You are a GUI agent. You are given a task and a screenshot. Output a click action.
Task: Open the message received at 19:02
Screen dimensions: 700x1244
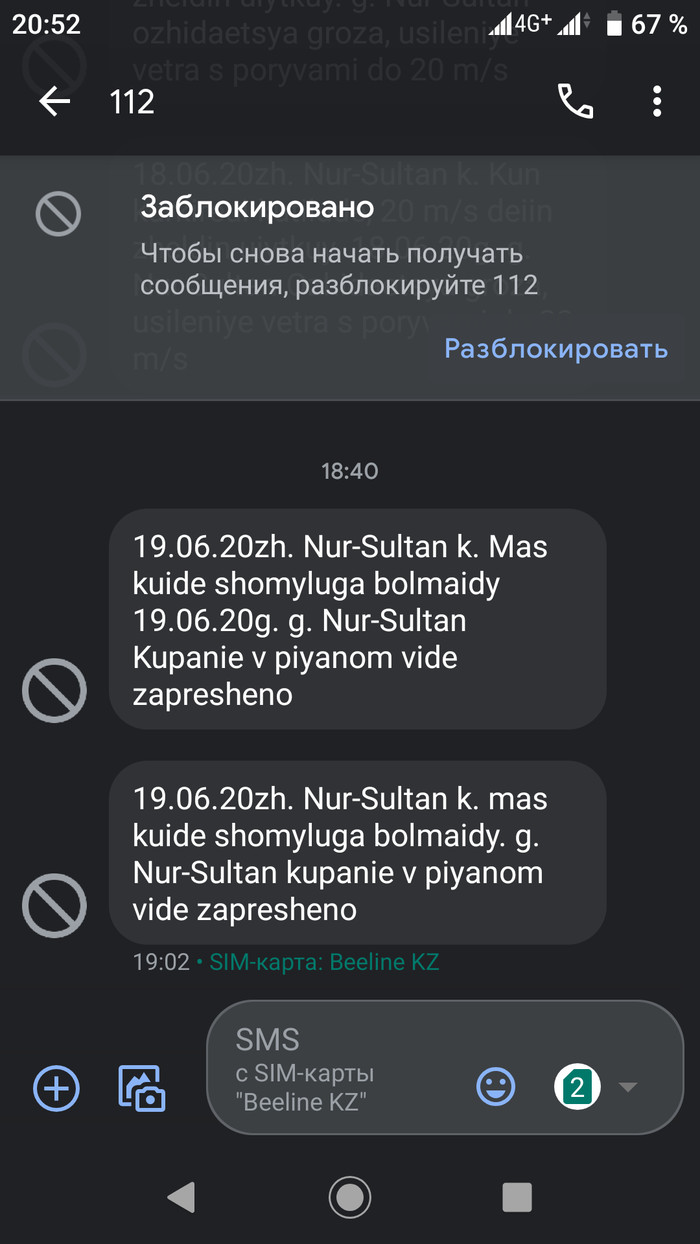click(x=357, y=852)
